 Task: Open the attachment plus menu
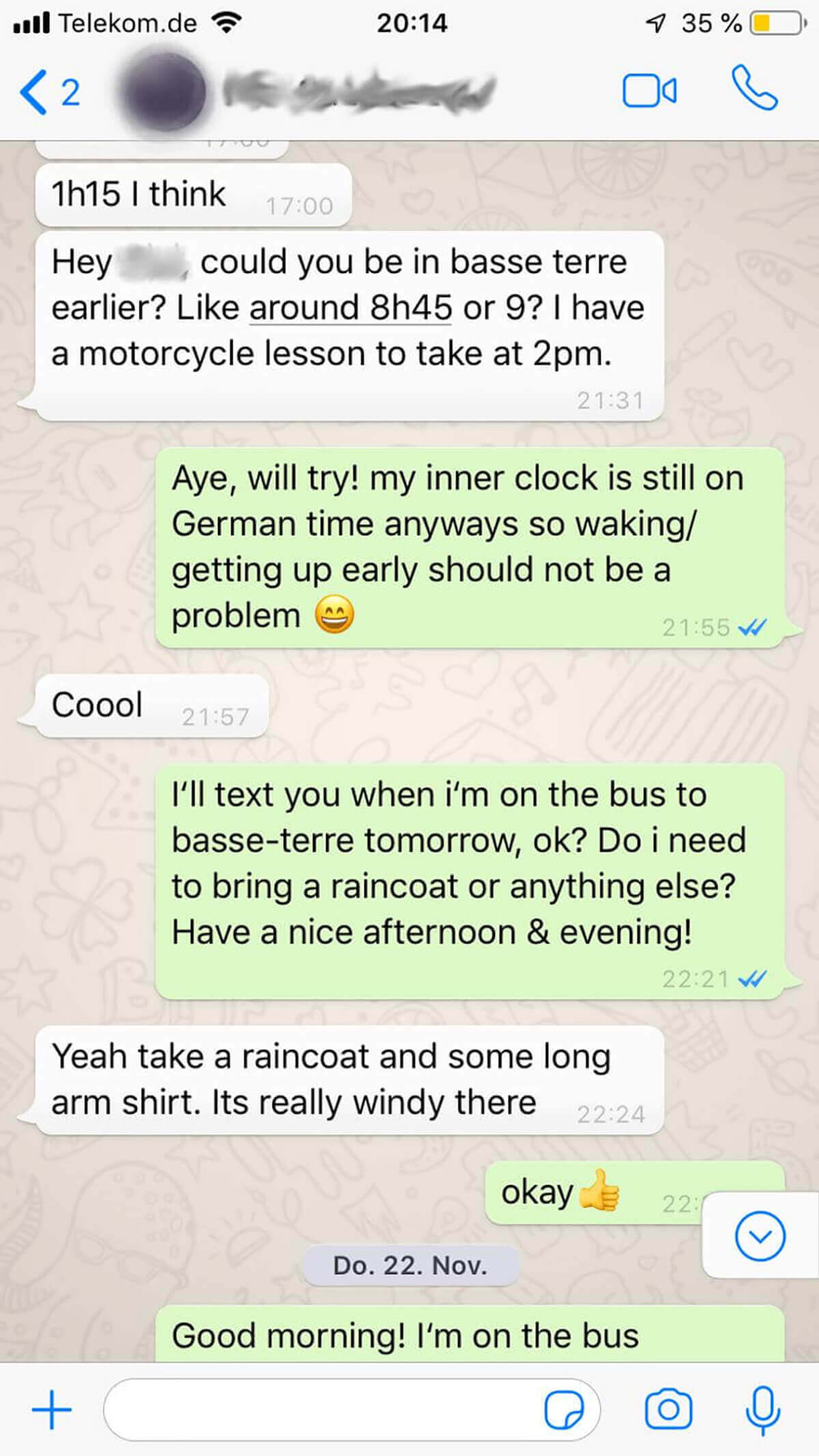click(x=52, y=1410)
